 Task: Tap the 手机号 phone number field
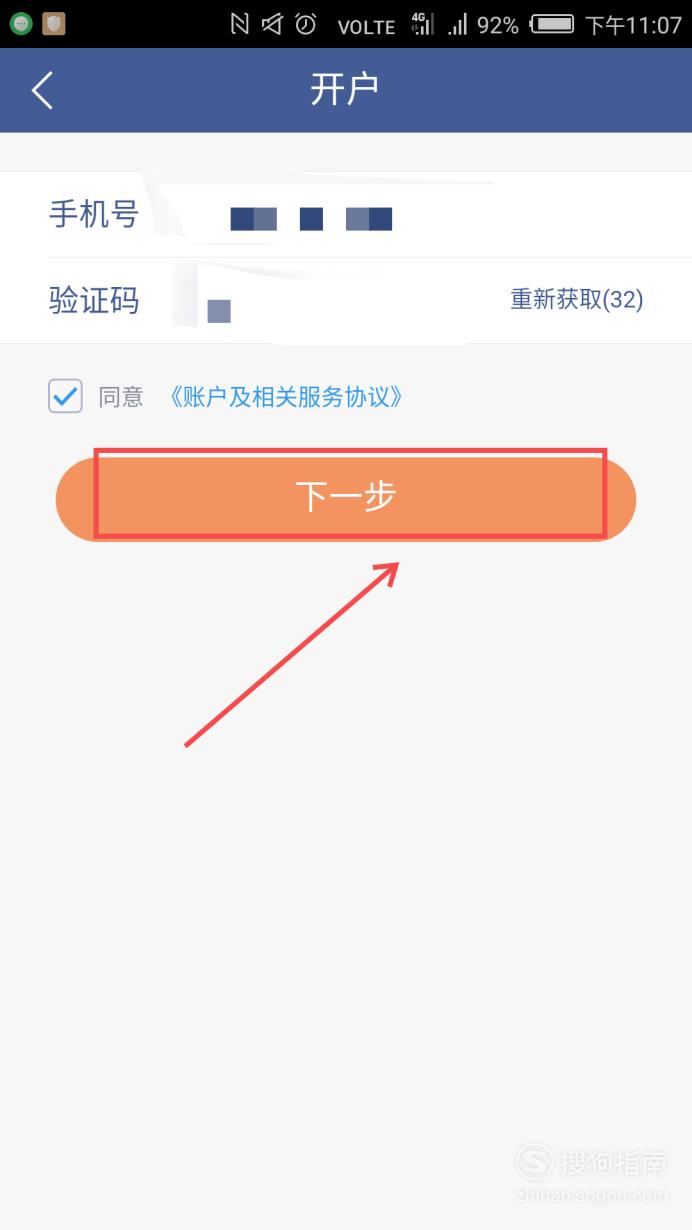346,215
